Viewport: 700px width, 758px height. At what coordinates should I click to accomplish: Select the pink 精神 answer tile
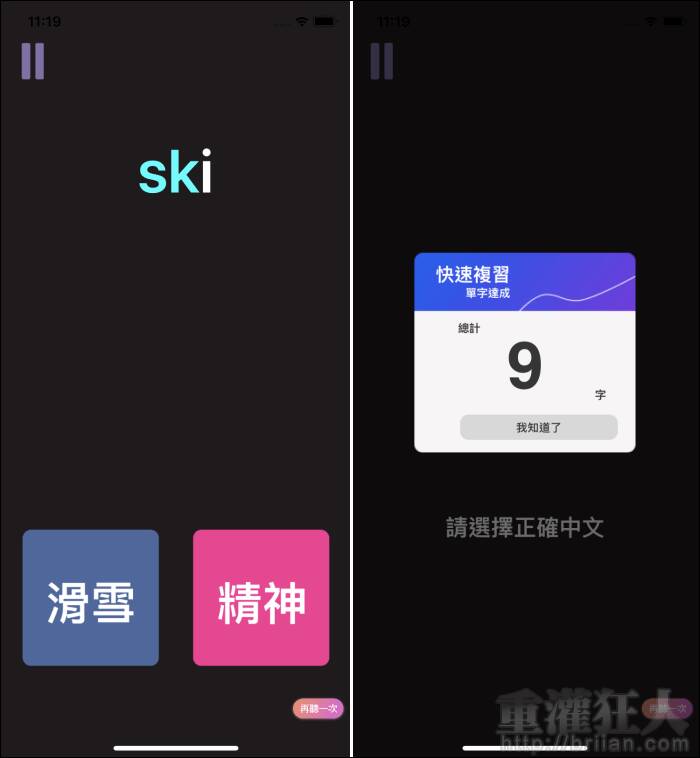tap(261, 598)
